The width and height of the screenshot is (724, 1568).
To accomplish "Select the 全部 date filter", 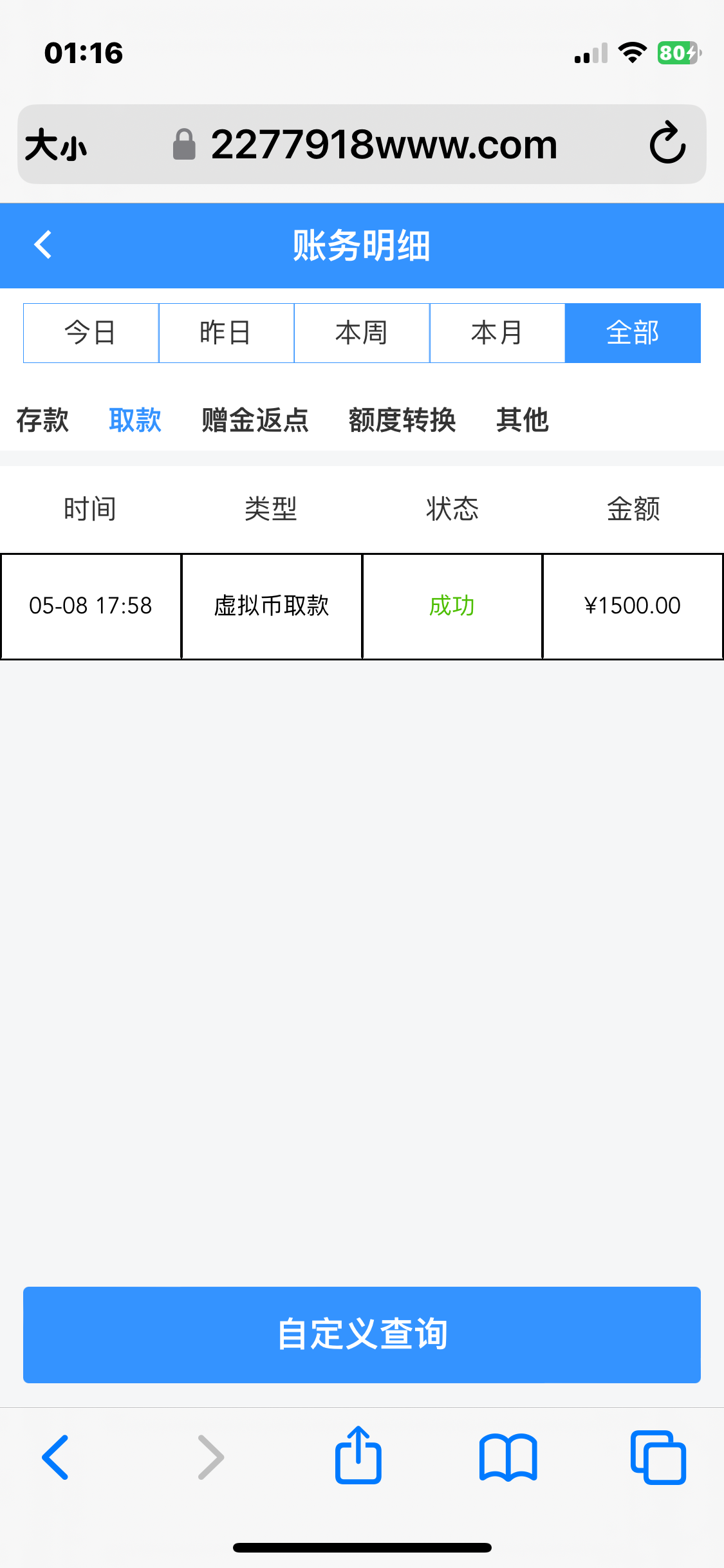I will coord(633,333).
